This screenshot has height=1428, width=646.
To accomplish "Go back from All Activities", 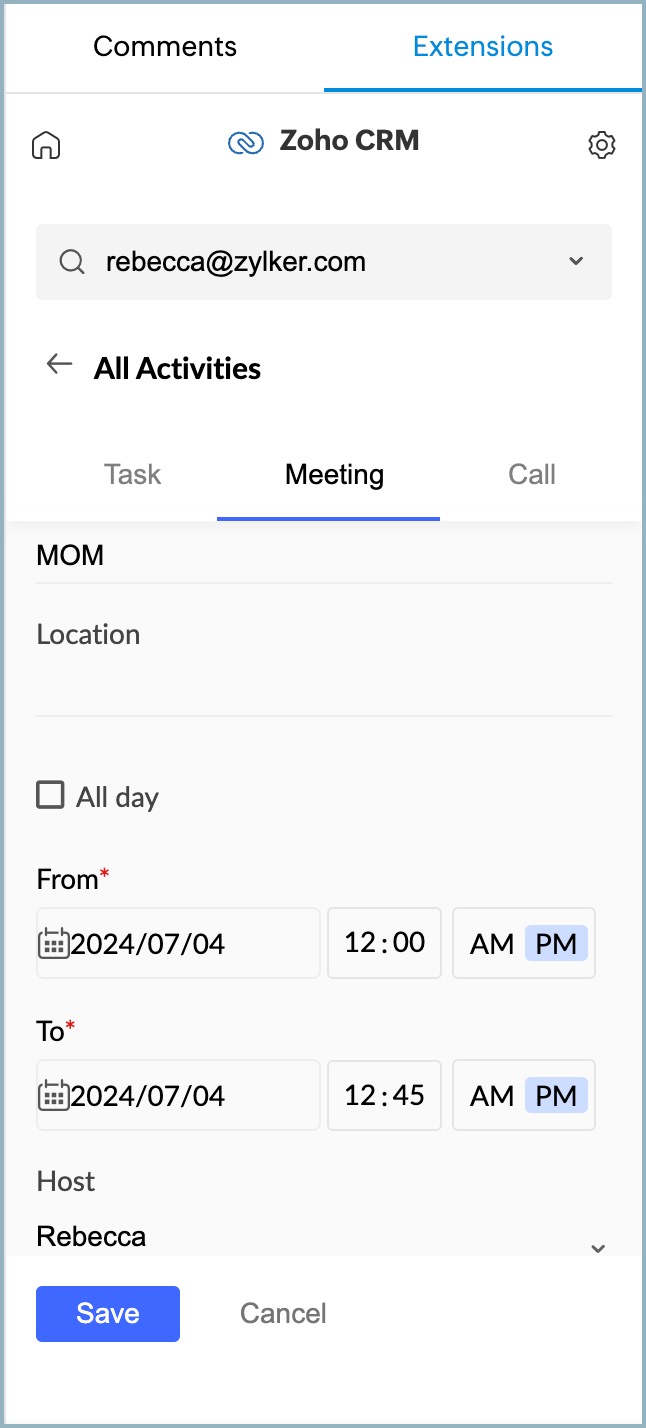I will (x=60, y=364).
